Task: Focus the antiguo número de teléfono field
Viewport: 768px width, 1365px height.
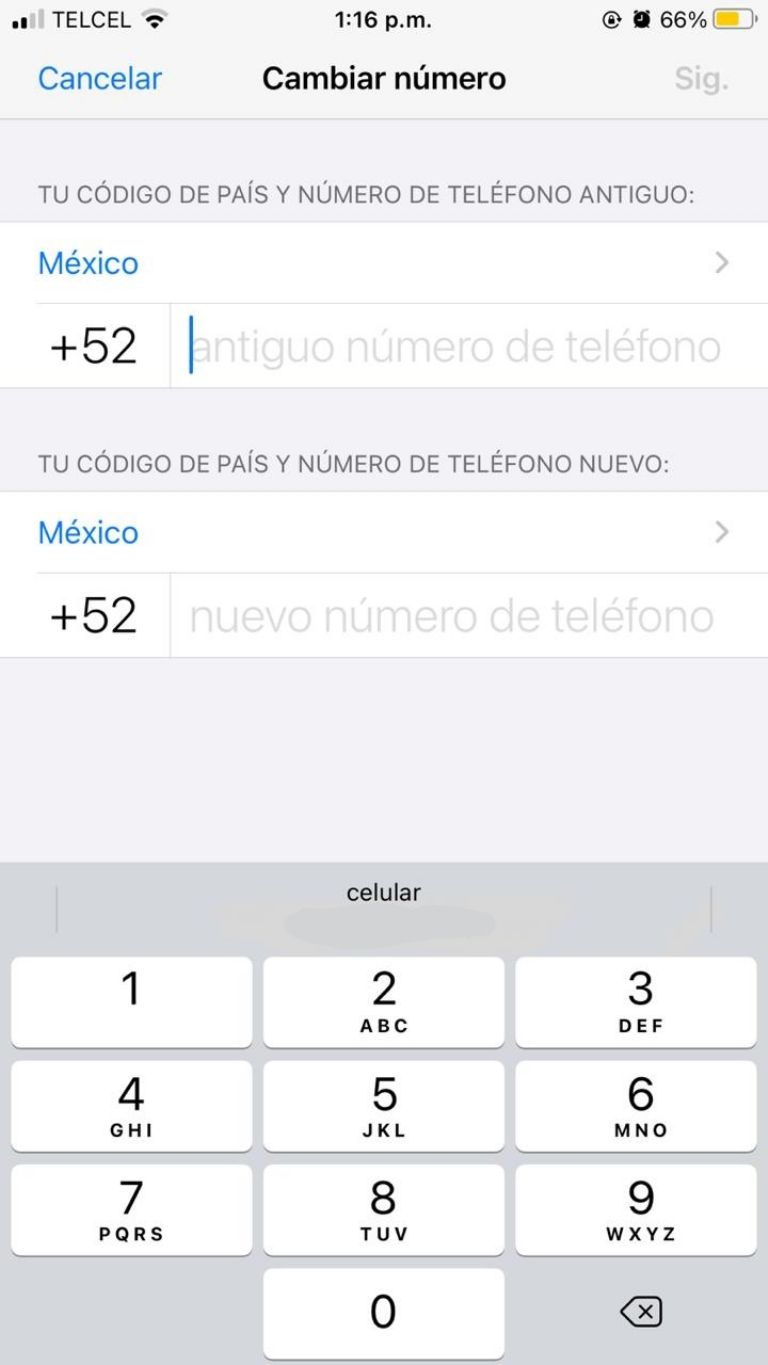Action: tap(455, 347)
